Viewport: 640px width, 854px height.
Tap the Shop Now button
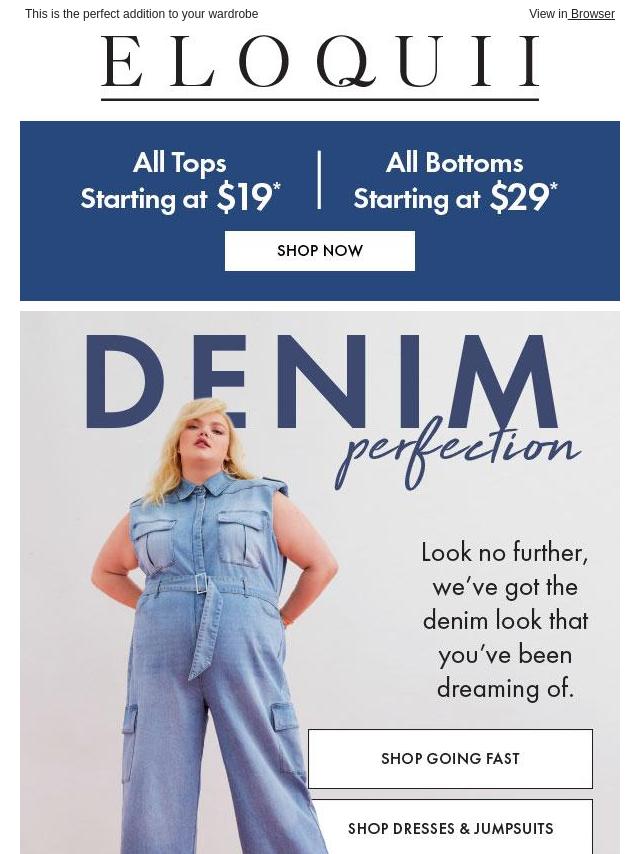[x=320, y=251]
